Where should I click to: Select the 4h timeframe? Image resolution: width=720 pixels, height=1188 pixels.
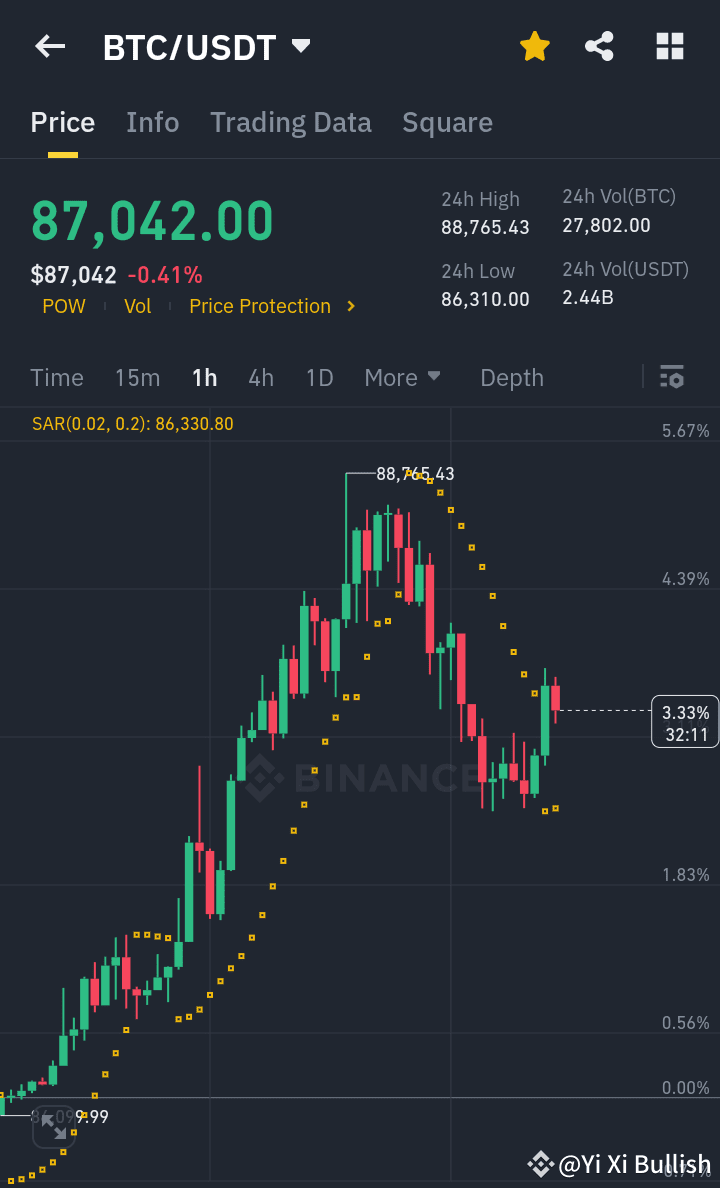click(261, 378)
